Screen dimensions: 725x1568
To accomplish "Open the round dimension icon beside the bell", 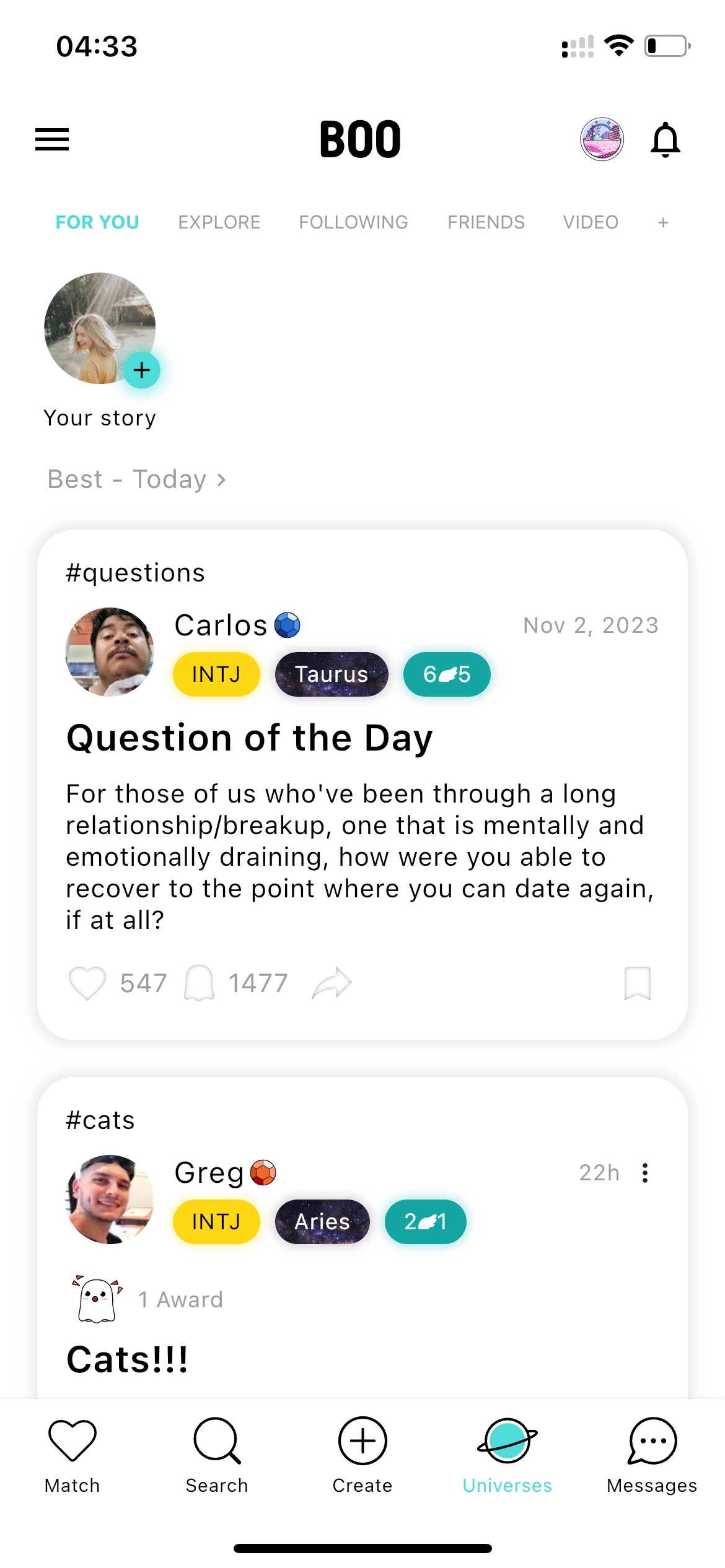I will 602,139.
